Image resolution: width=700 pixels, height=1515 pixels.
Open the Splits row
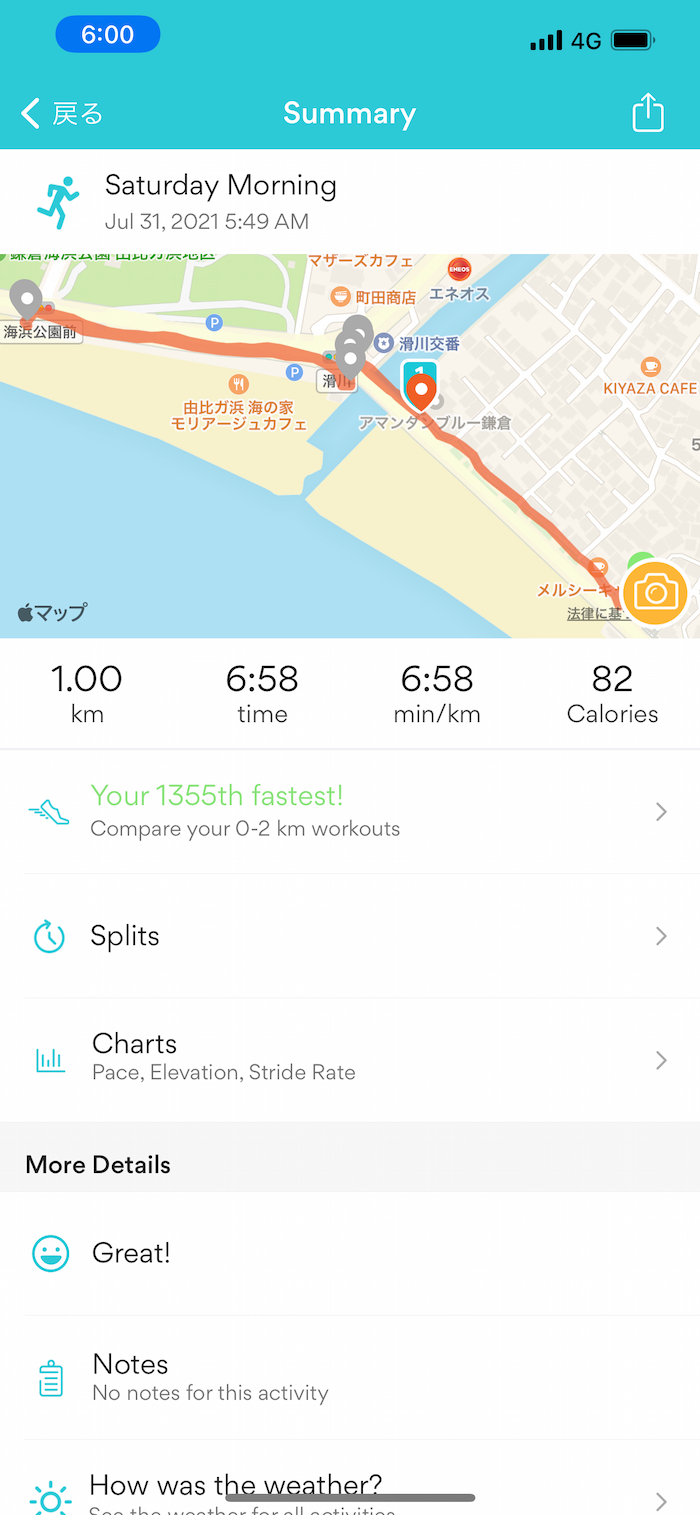coord(350,936)
